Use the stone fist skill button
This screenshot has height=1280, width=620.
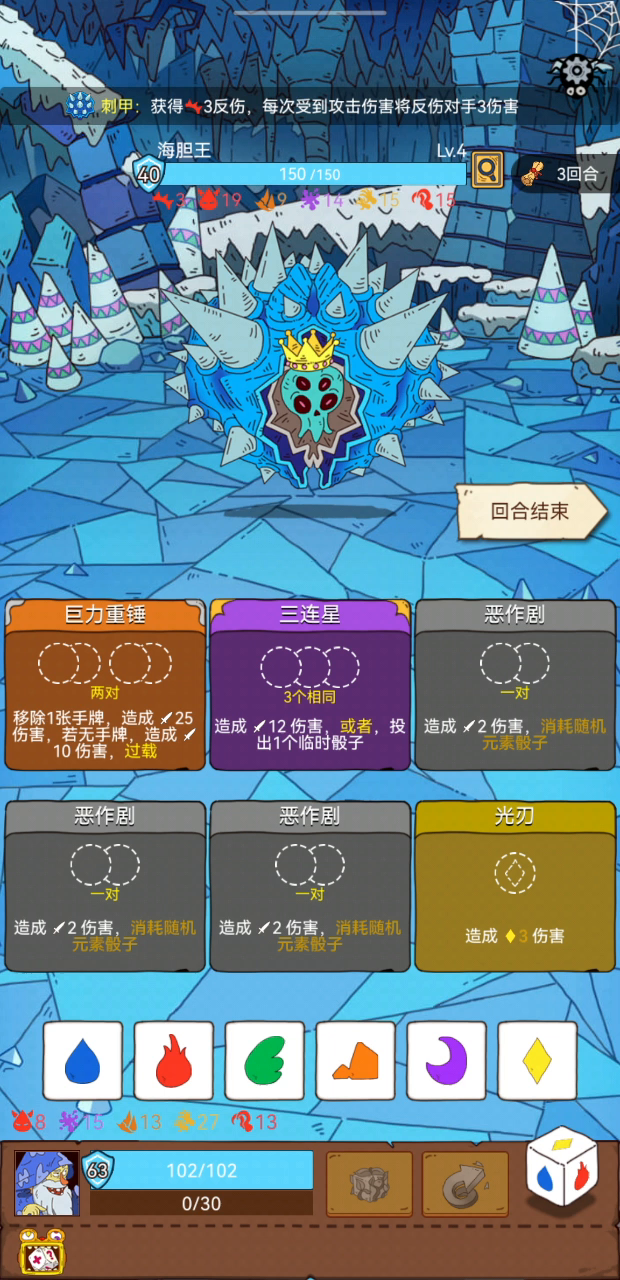[x=369, y=1184]
